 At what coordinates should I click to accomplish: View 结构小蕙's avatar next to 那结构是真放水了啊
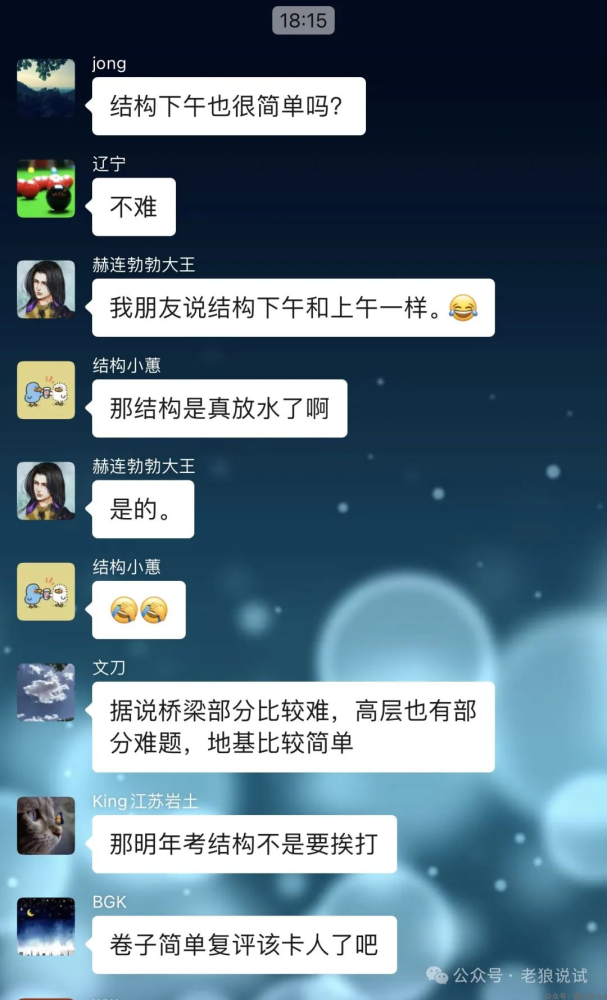(46, 390)
